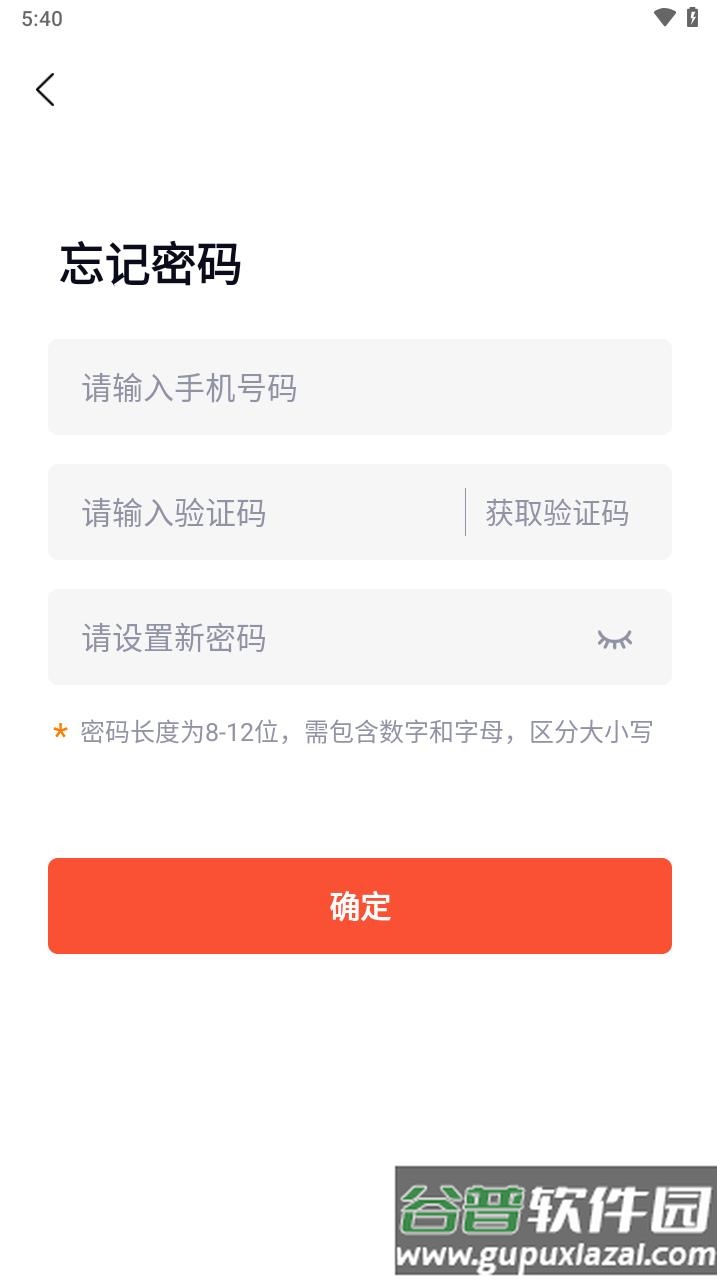Click the orange asterisk before the password hint
The image size is (720, 1280).
[x=62, y=732]
